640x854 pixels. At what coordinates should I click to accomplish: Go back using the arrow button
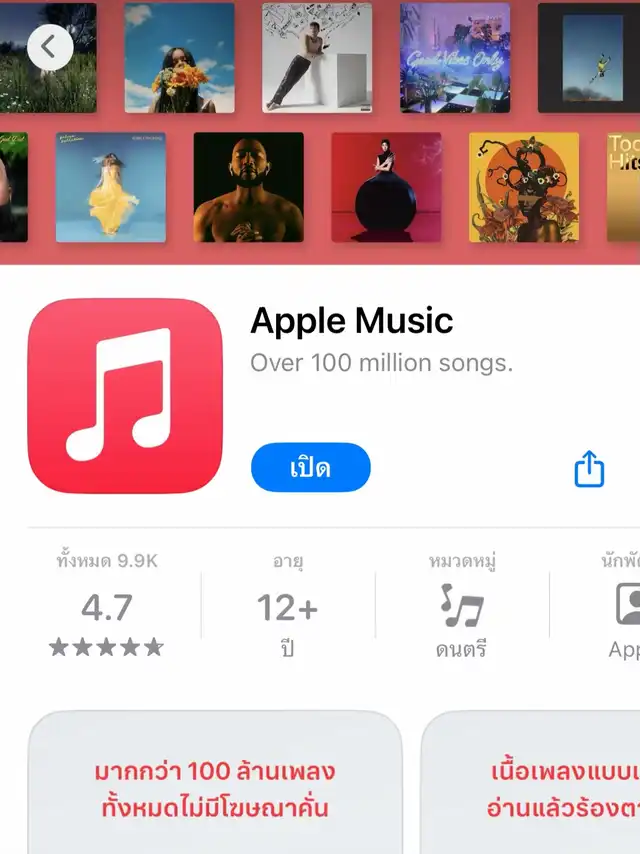[50, 47]
